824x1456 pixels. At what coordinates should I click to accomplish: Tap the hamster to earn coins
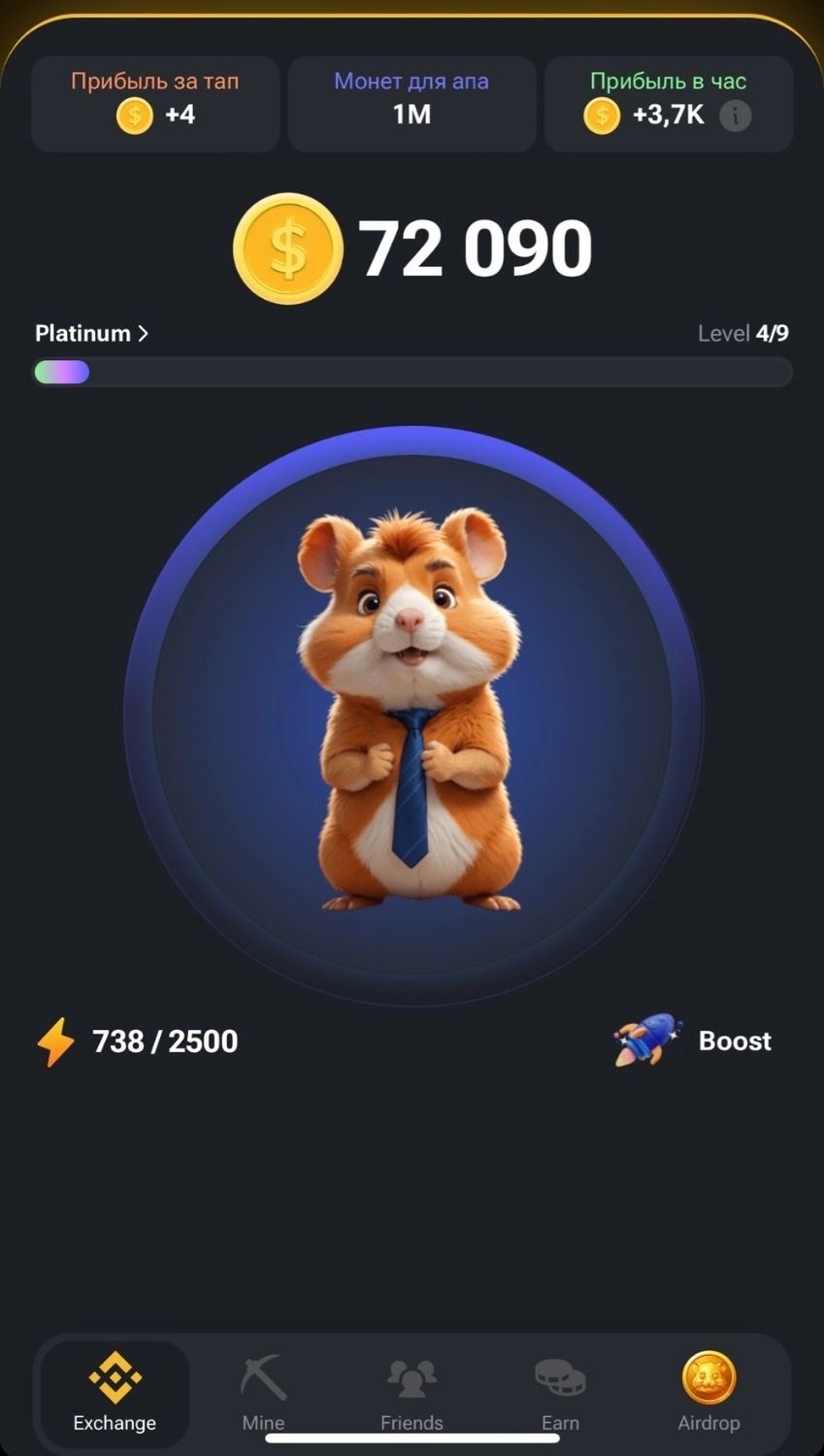412,715
